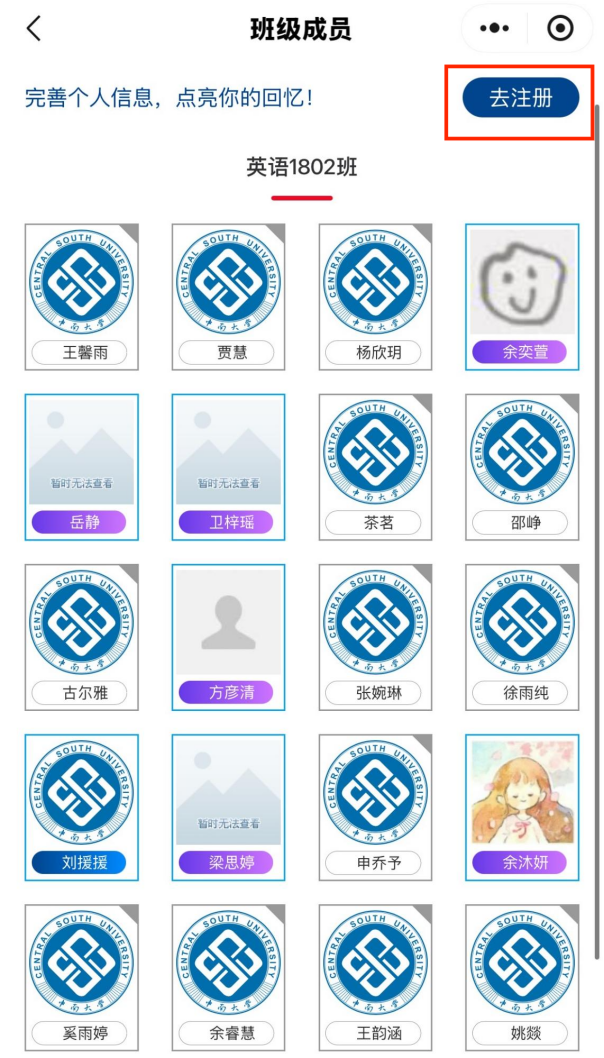Viewport: 604px width, 1058px height.
Task: Open the mini program's three-dot menu
Action: pyautogui.click(x=494, y=29)
